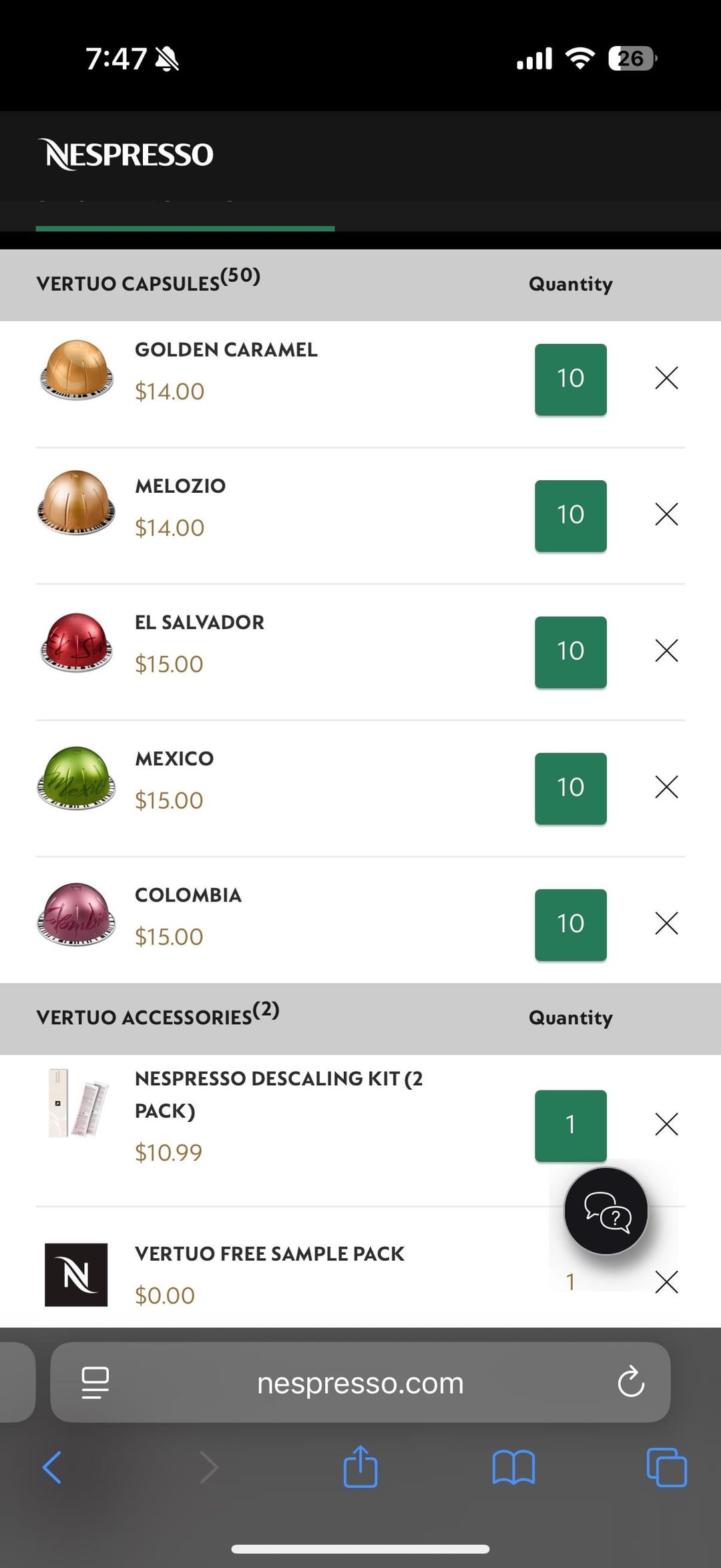
Task: Remove Mexico from the cart
Action: 666,787
